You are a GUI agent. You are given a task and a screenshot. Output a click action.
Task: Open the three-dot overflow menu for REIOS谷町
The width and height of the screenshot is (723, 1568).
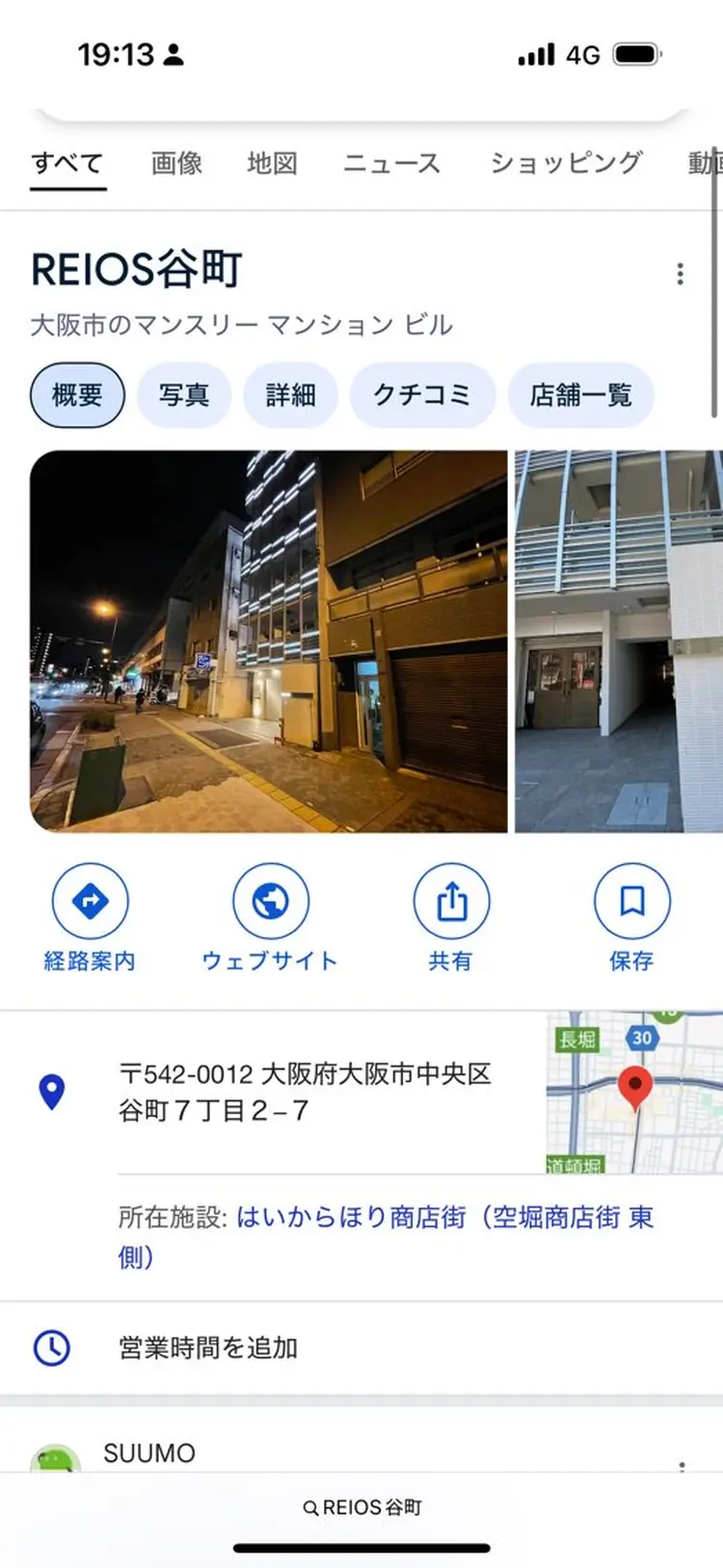click(679, 275)
